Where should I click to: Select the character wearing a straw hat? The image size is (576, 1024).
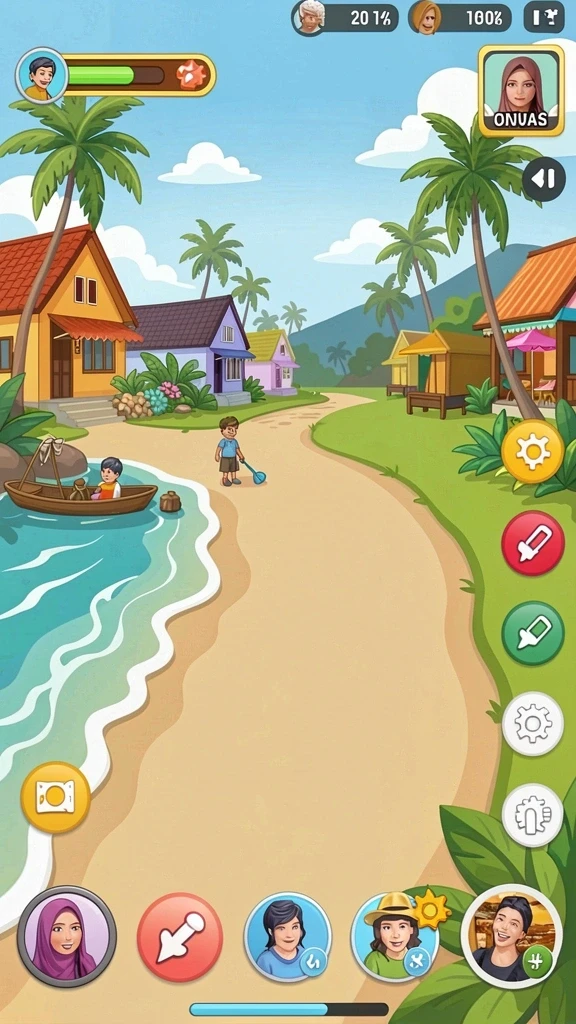(x=395, y=937)
